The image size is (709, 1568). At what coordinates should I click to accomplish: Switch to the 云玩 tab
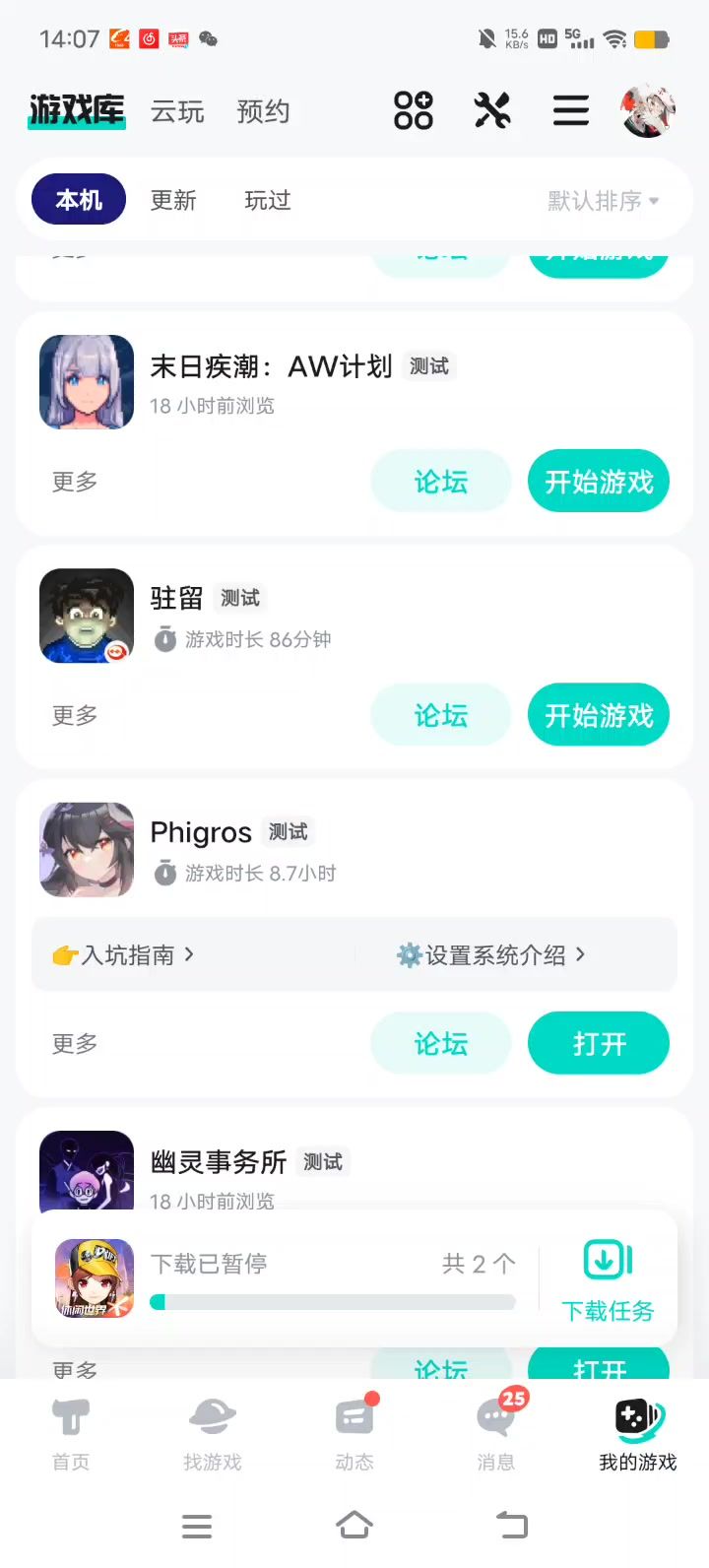(x=177, y=111)
